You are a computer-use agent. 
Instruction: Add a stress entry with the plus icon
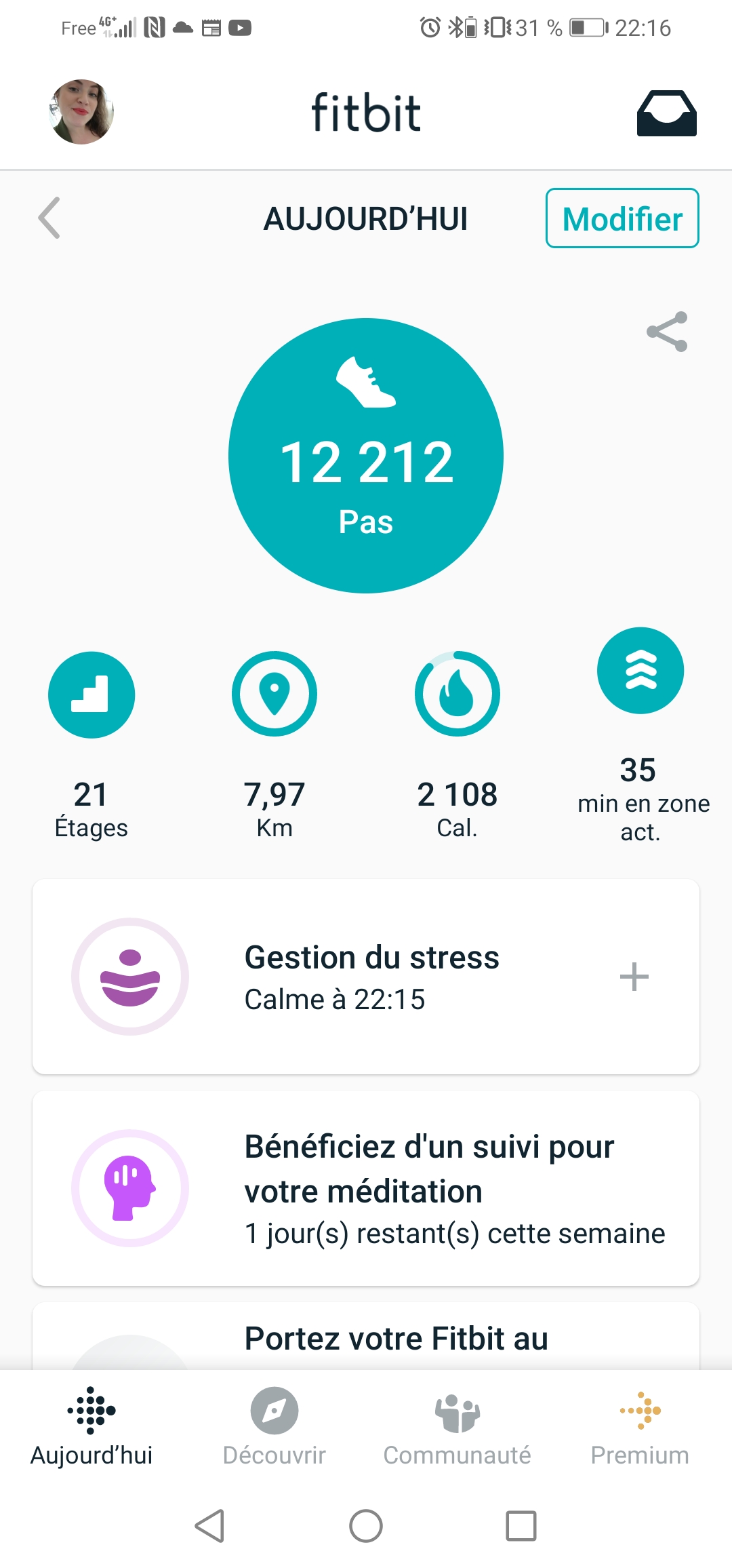click(634, 977)
